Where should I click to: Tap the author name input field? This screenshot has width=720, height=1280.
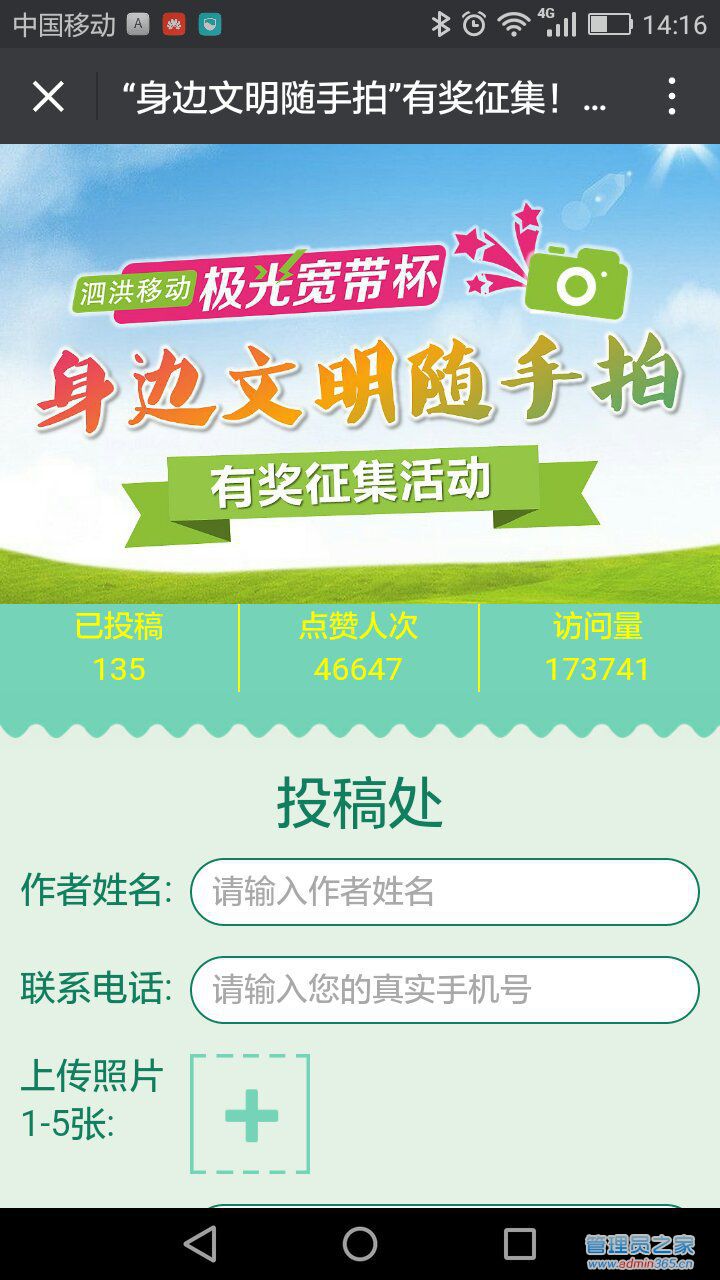(444, 892)
